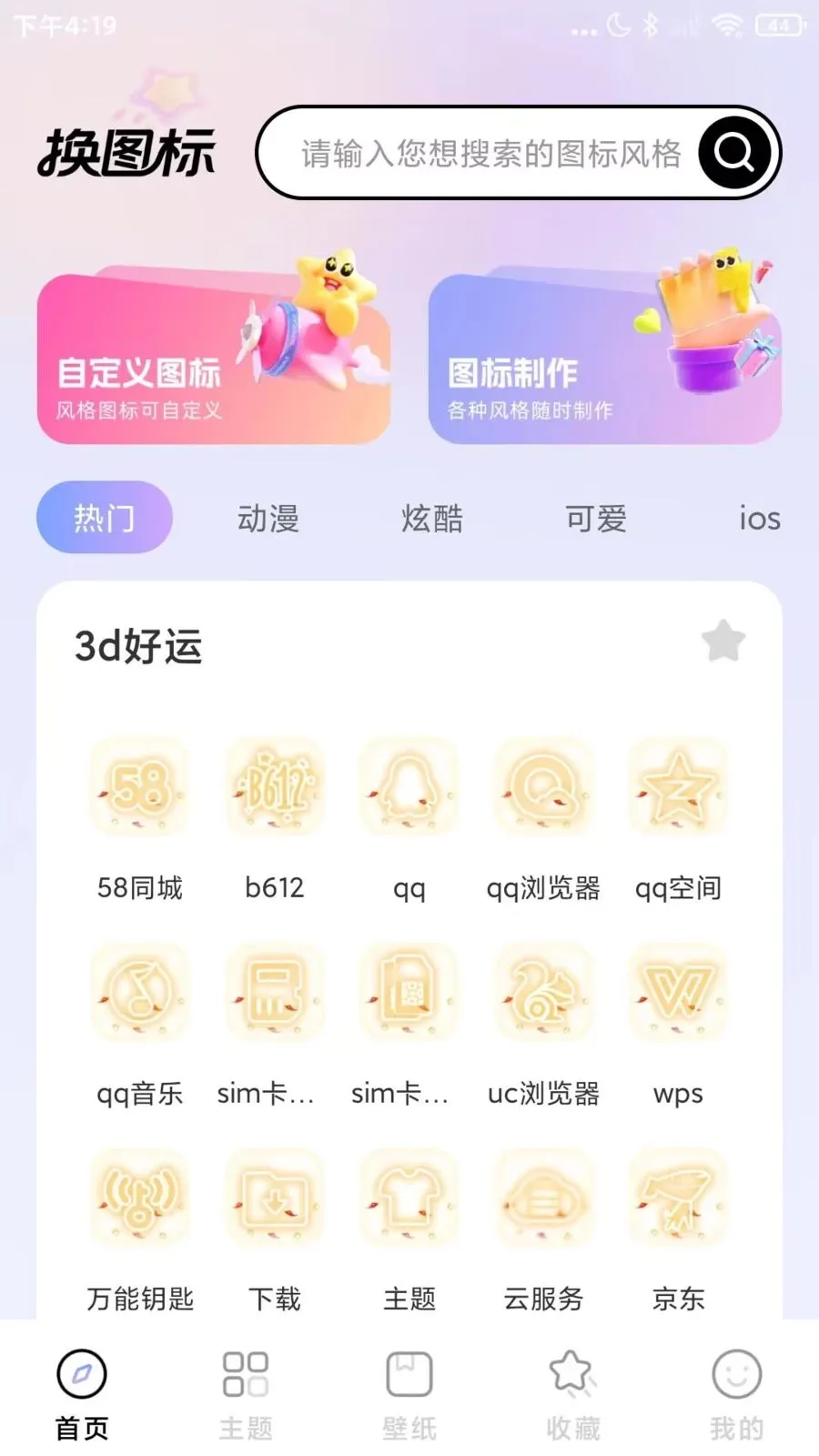Tap the uc浏览器 squirrel icon
The width and height of the screenshot is (819, 1456).
point(543,992)
